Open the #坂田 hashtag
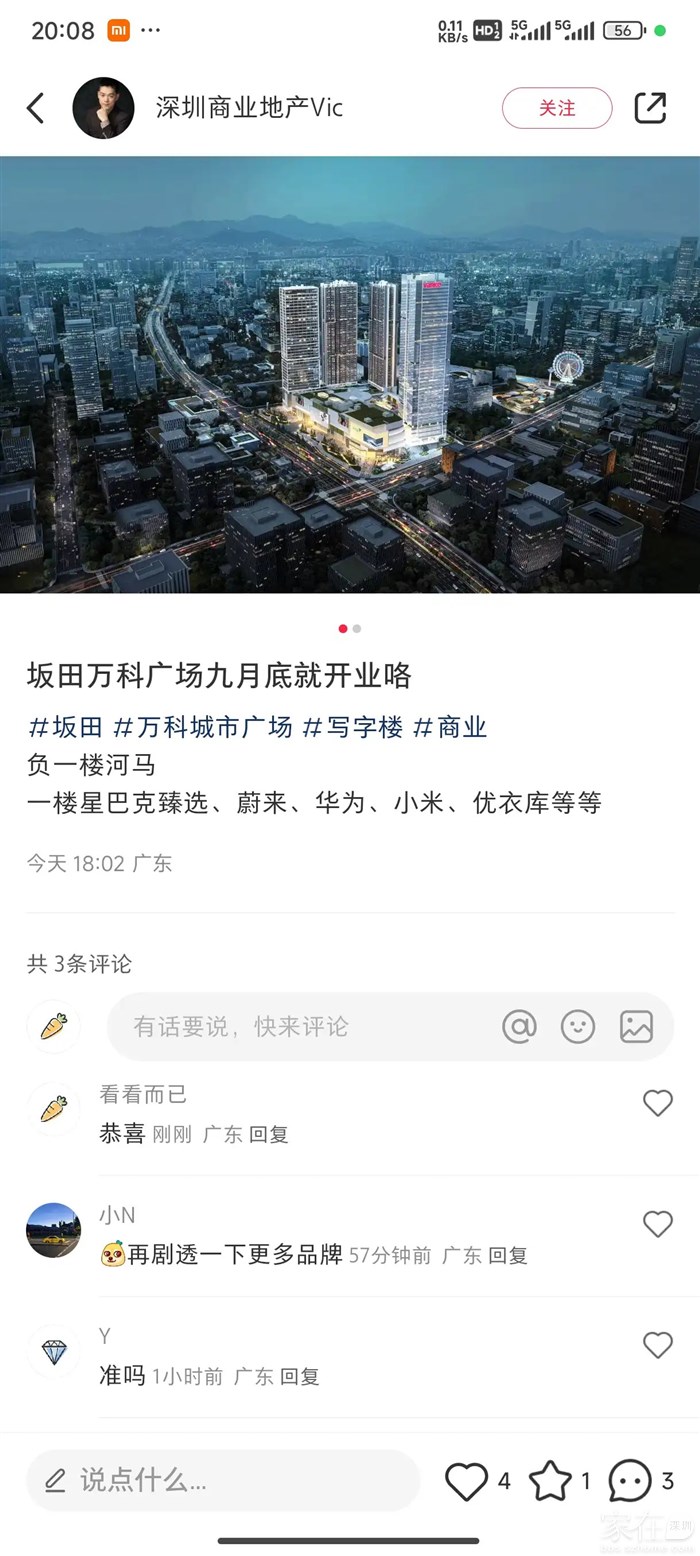700x1556 pixels. point(66,727)
